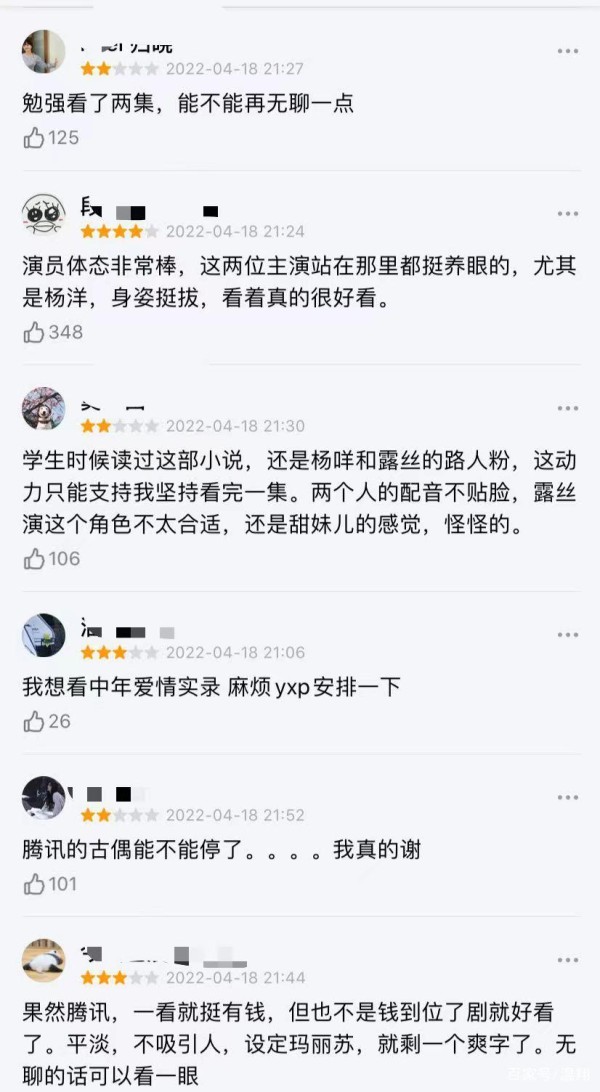Viewport: 600px width, 1092px height.
Task: View profile of the 勉强看了两集 reviewer
Action: point(43,51)
